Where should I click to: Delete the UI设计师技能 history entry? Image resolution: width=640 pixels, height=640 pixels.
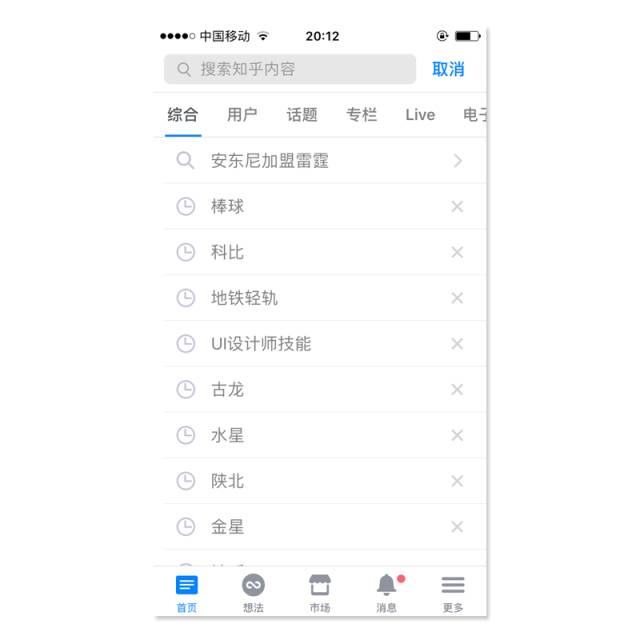tap(457, 344)
